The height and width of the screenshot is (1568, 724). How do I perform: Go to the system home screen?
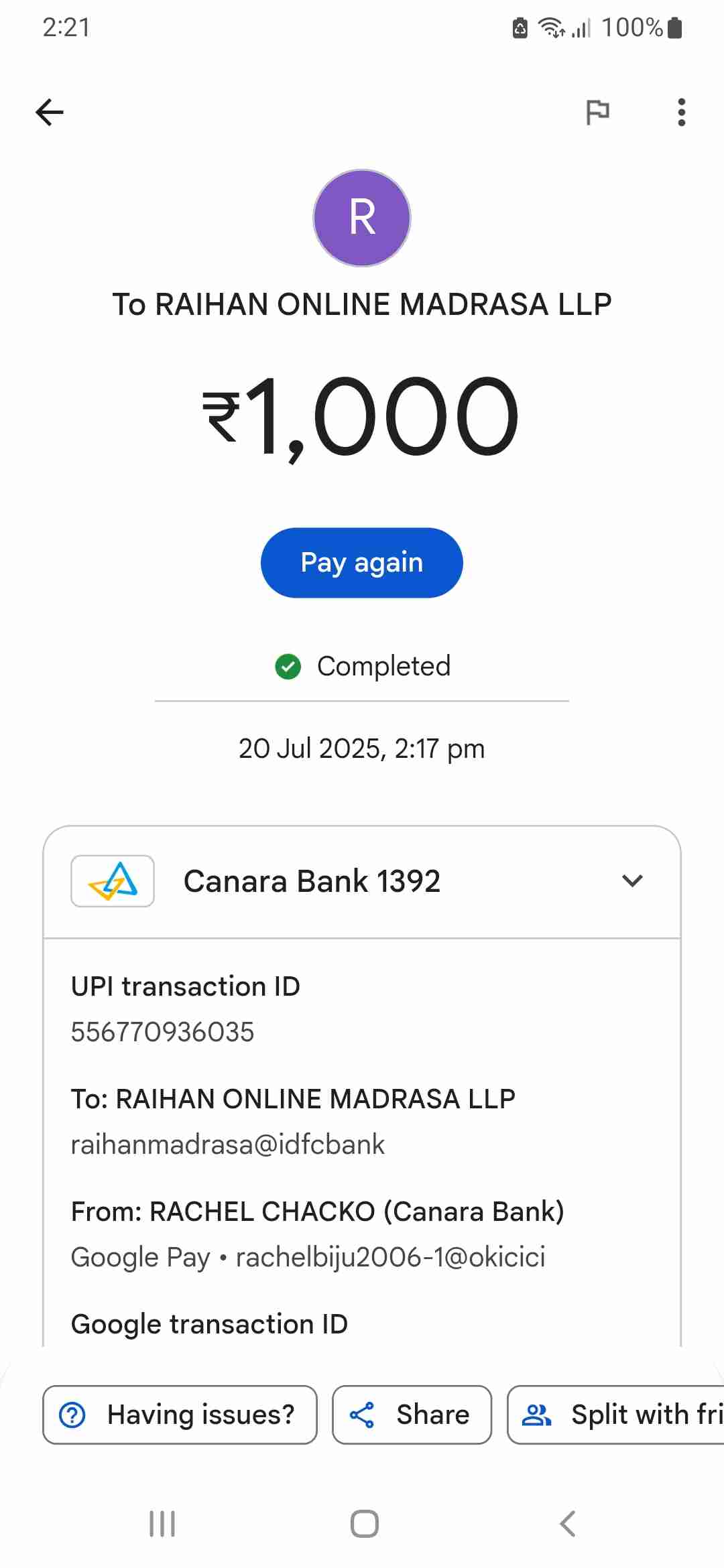pos(364,1524)
